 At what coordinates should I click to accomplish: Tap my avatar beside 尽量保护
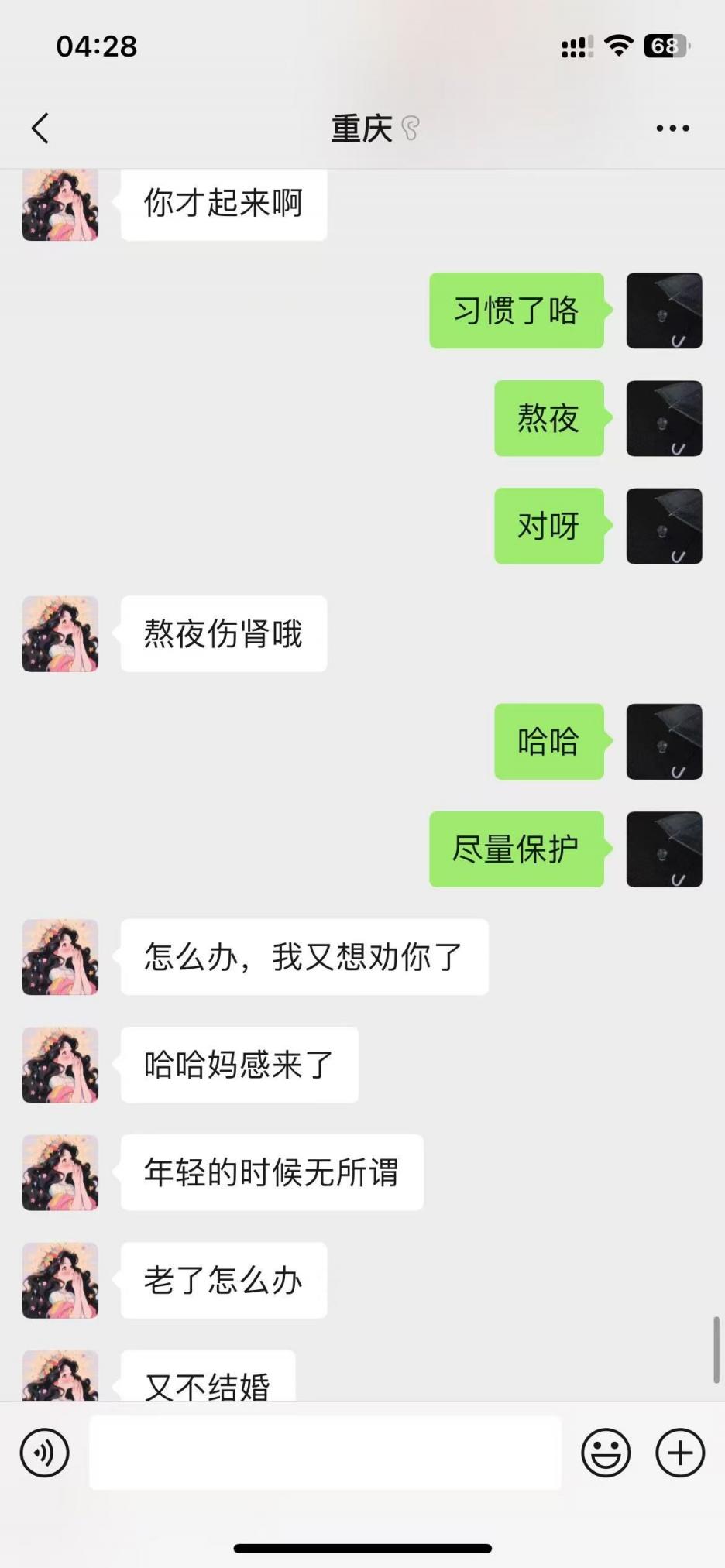point(664,849)
